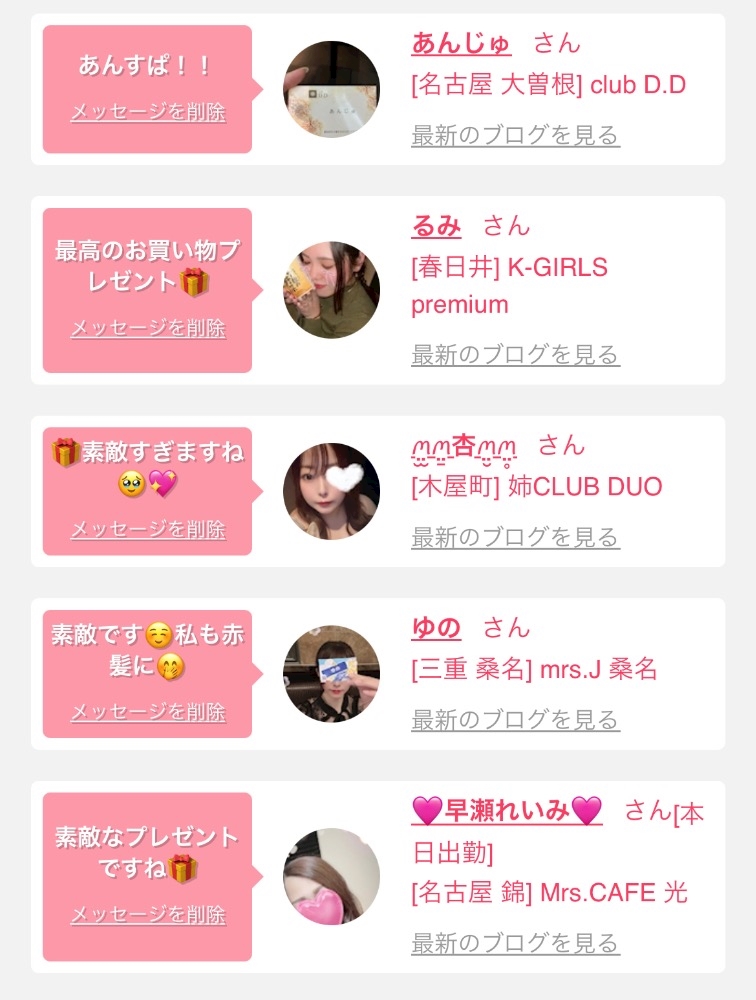View るみ's latest blog

(515, 354)
